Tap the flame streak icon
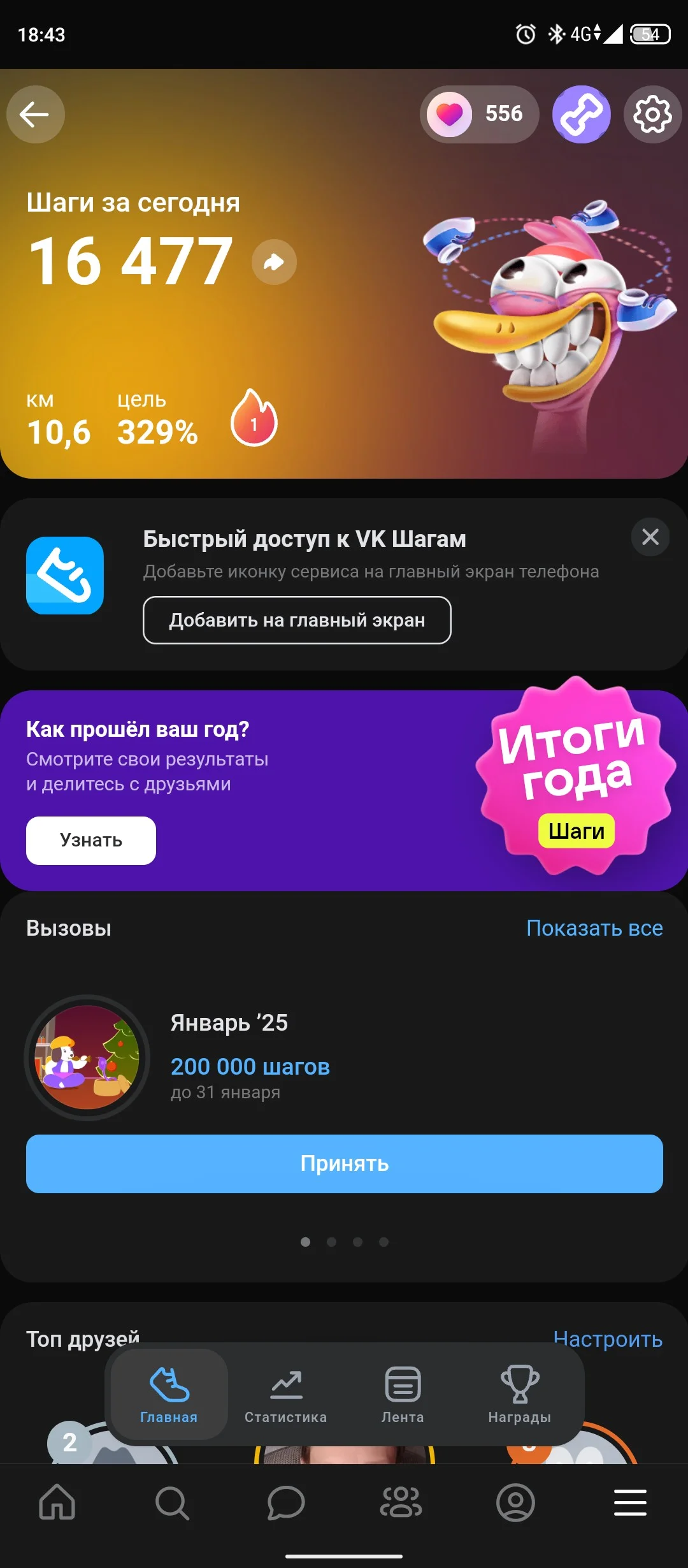This screenshot has width=688, height=1568. [254, 417]
